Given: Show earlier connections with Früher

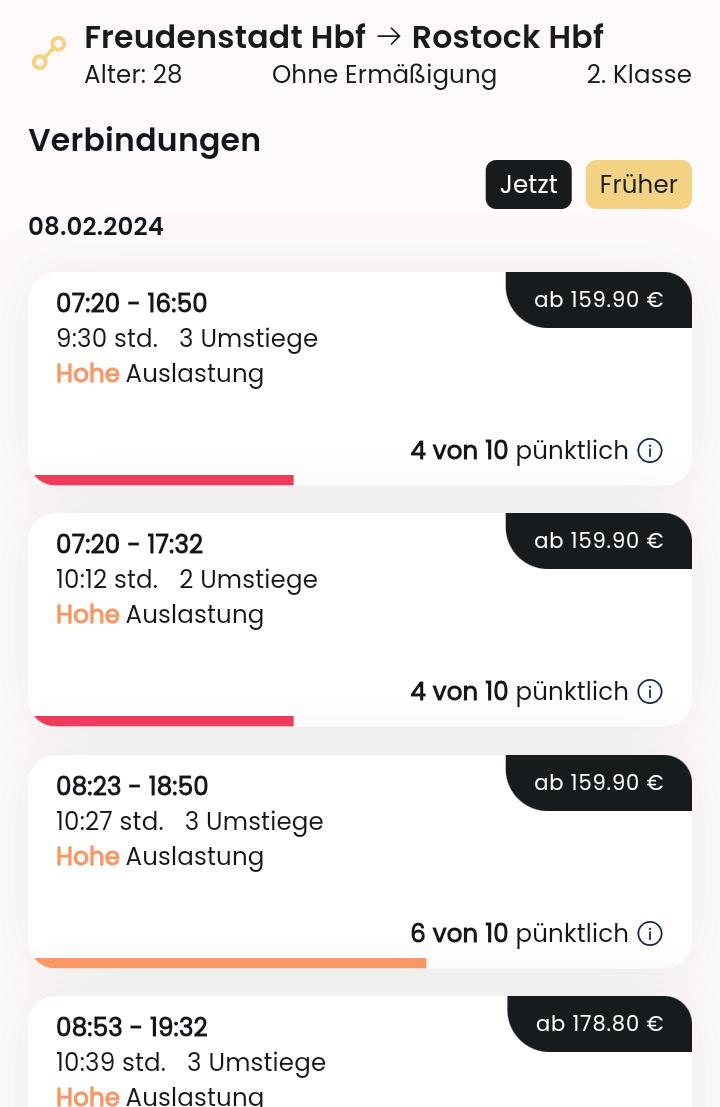Looking at the screenshot, I should pyautogui.click(x=638, y=185).
